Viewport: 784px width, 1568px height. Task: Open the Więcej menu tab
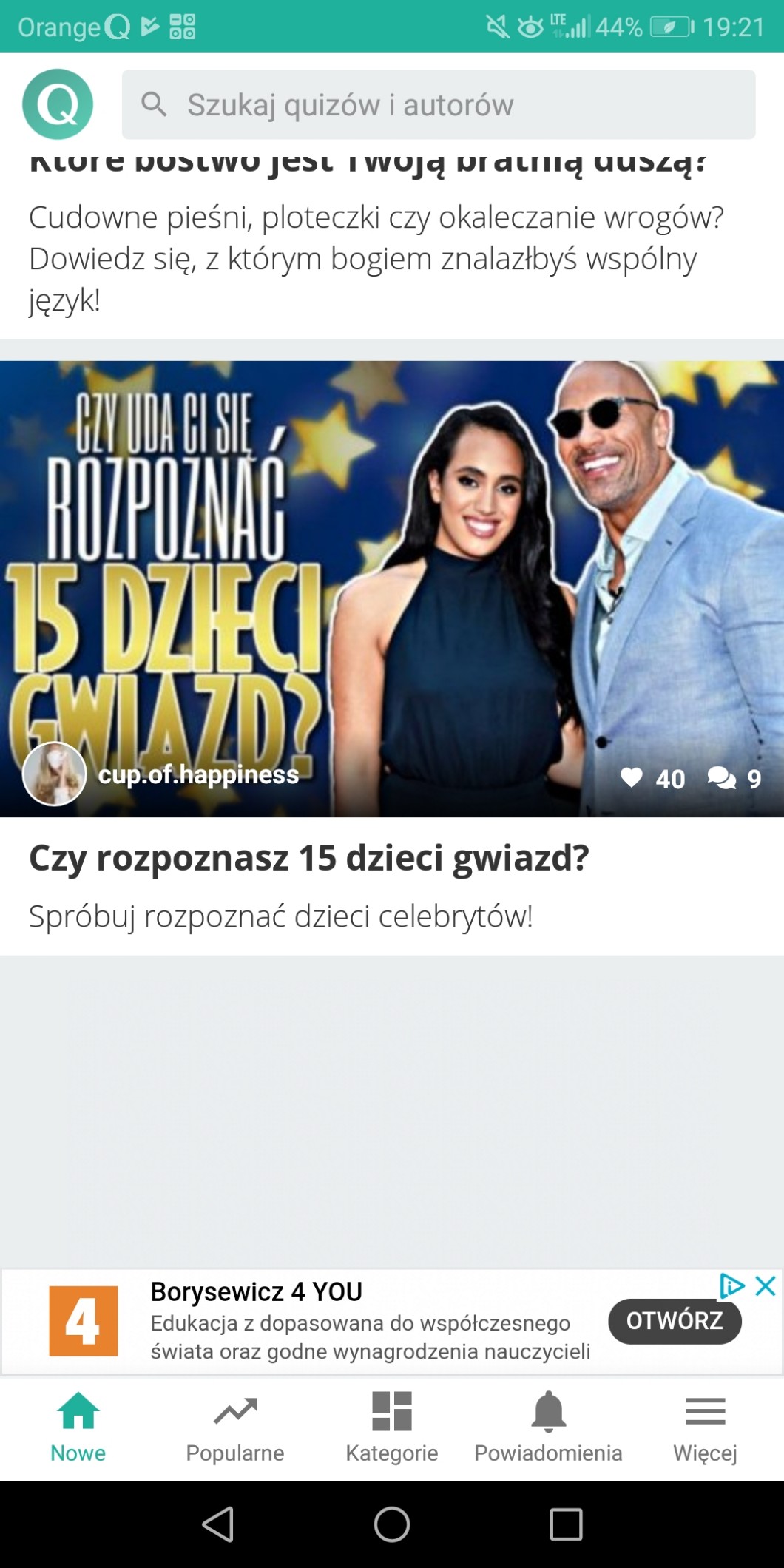(705, 1427)
